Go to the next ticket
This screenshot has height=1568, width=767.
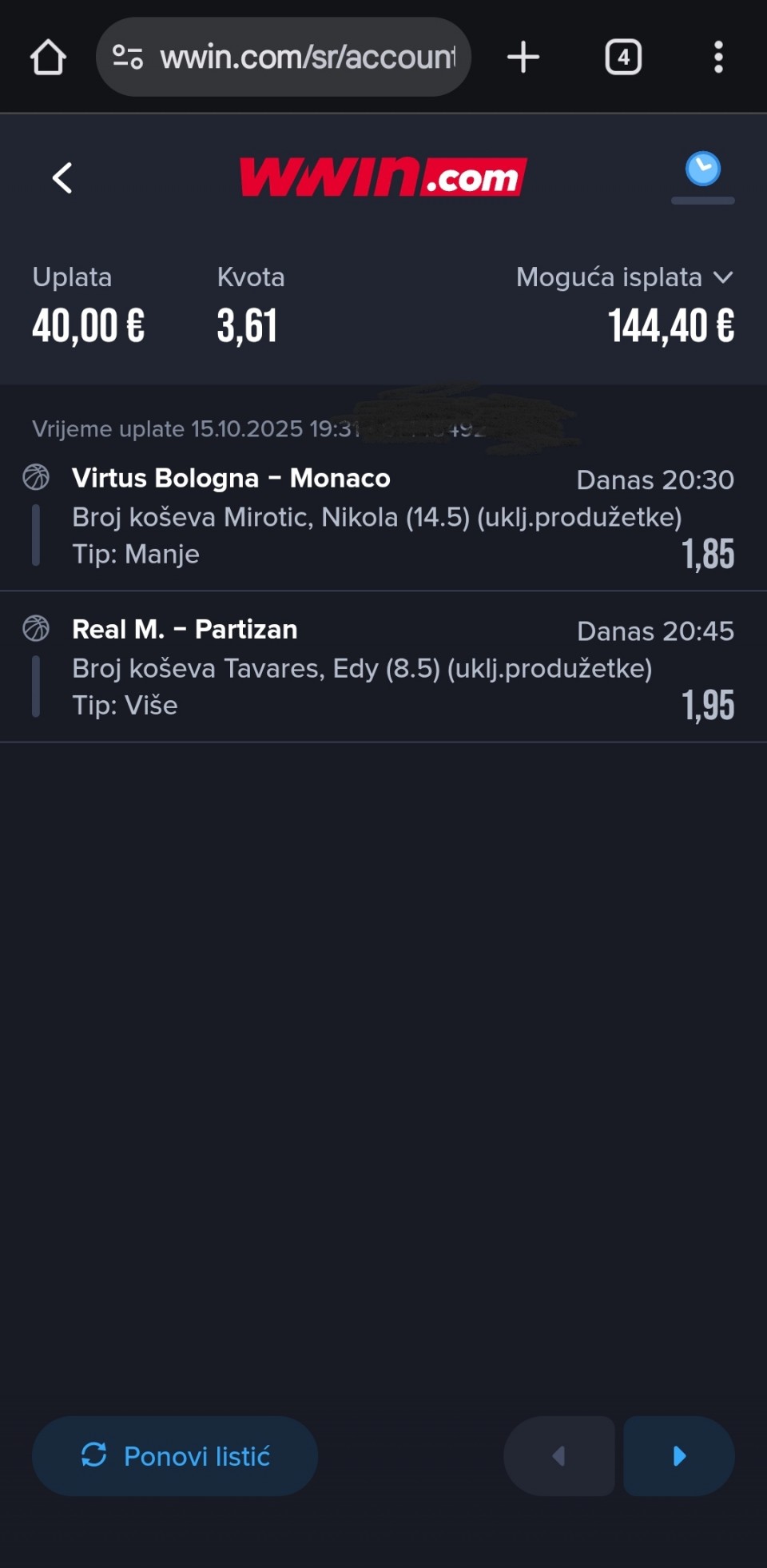coord(679,1456)
